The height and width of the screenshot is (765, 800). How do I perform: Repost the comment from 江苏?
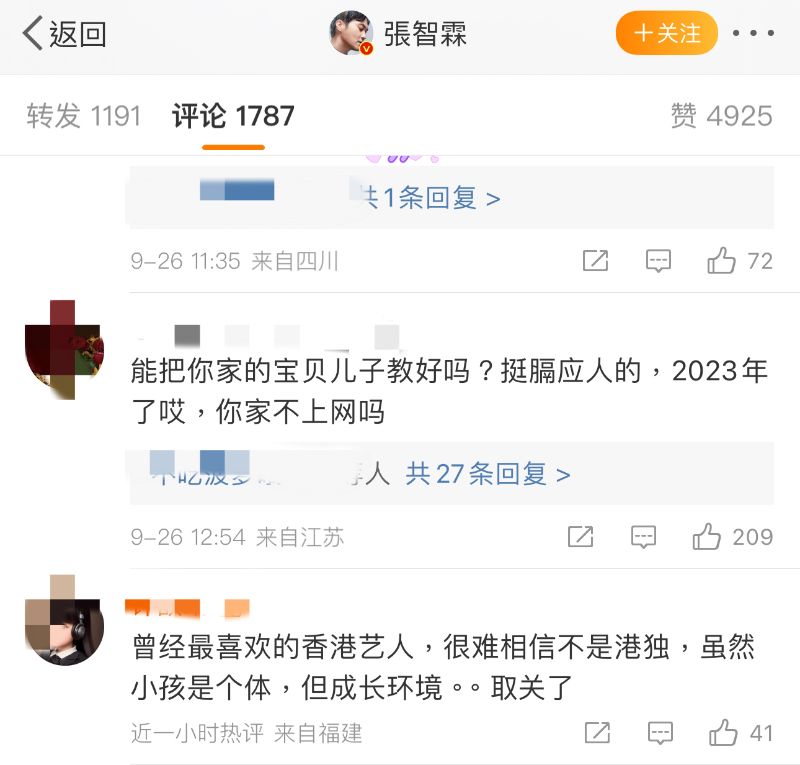pyautogui.click(x=580, y=537)
